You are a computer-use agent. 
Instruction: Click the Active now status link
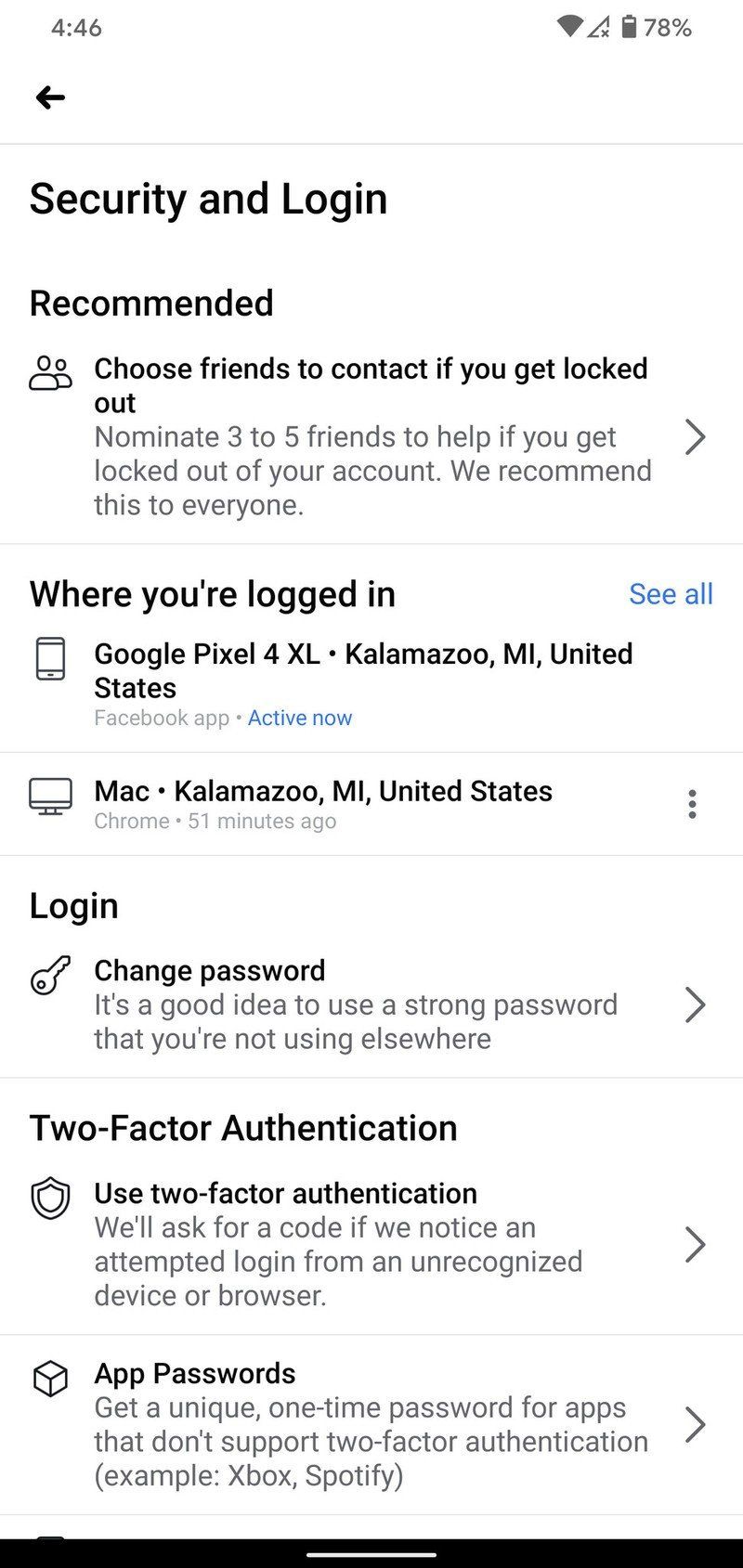pyautogui.click(x=299, y=718)
